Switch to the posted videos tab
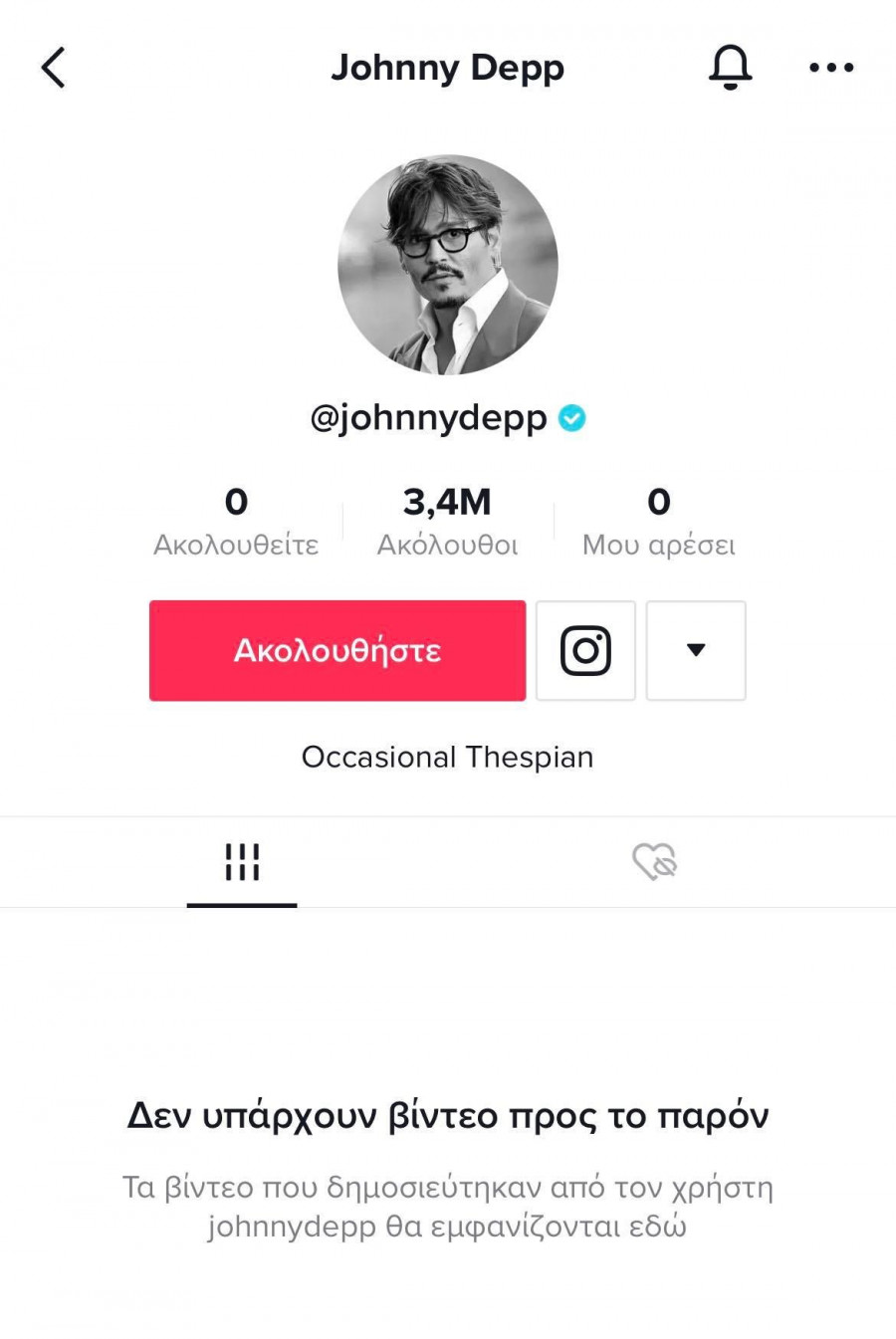 (x=242, y=862)
